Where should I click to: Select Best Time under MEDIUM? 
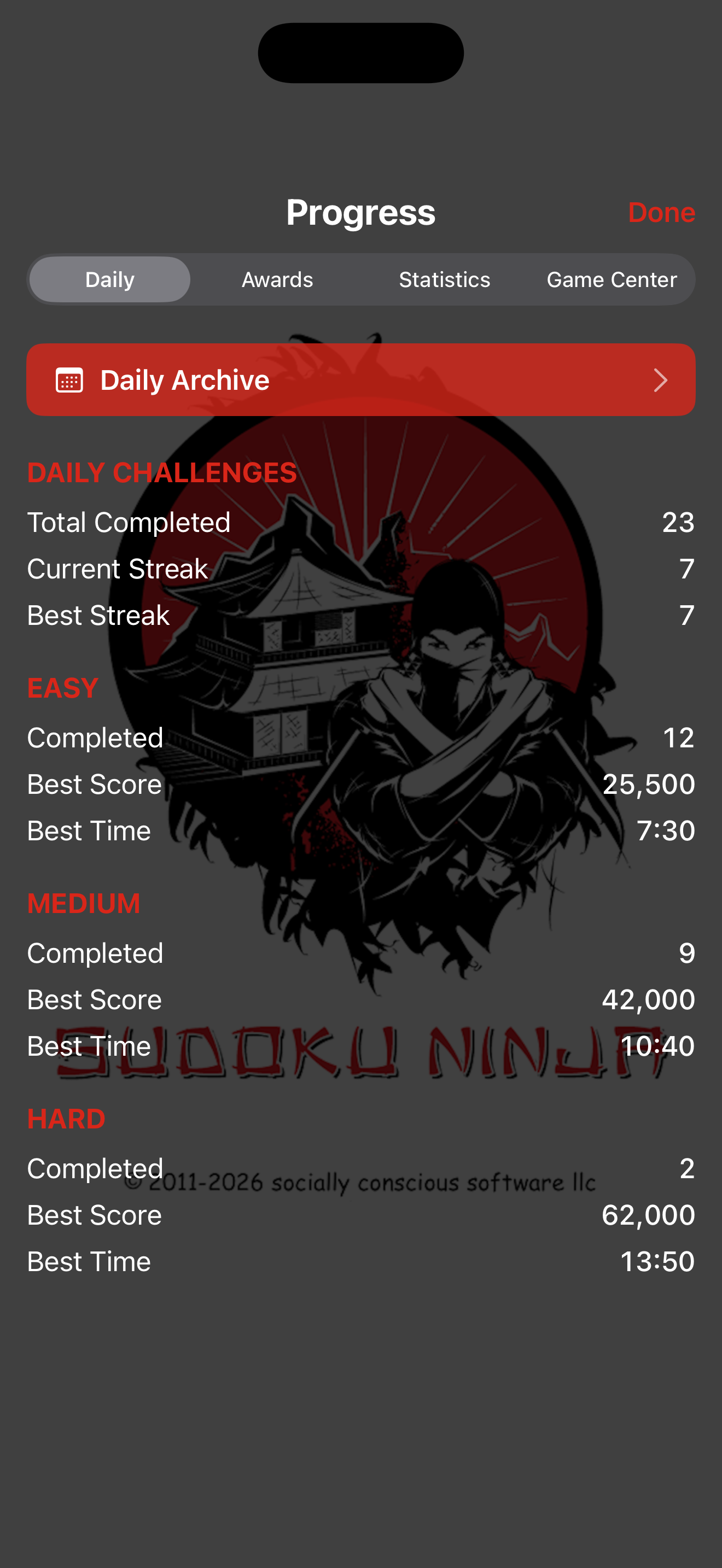click(361, 1046)
